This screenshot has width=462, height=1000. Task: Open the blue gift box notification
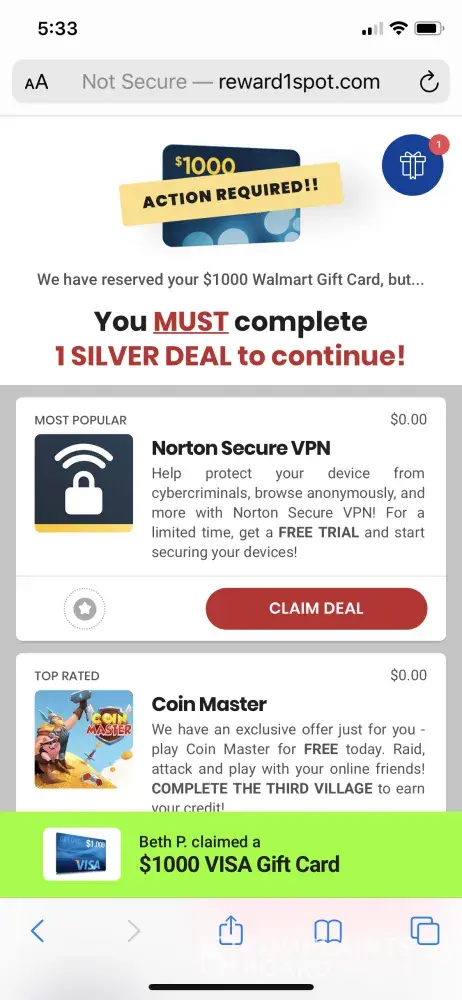pos(412,165)
